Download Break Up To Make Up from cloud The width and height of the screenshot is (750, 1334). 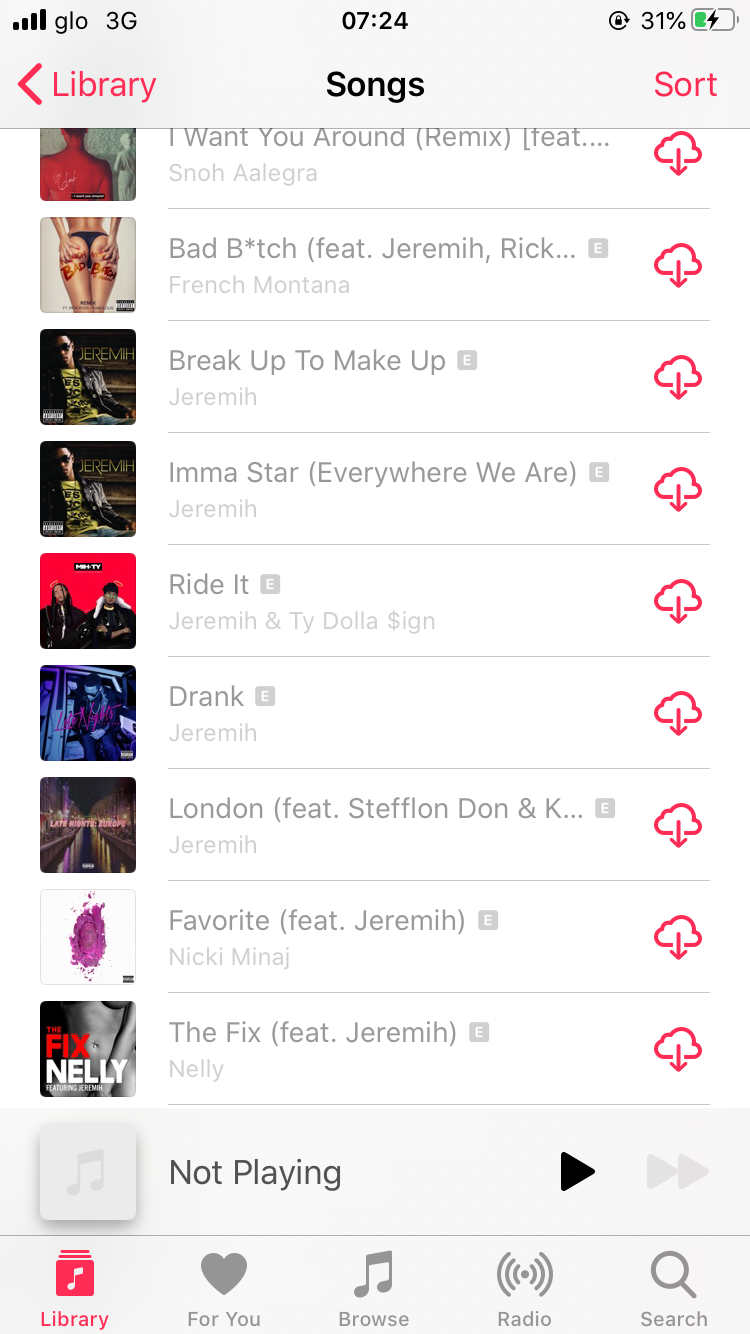point(678,377)
